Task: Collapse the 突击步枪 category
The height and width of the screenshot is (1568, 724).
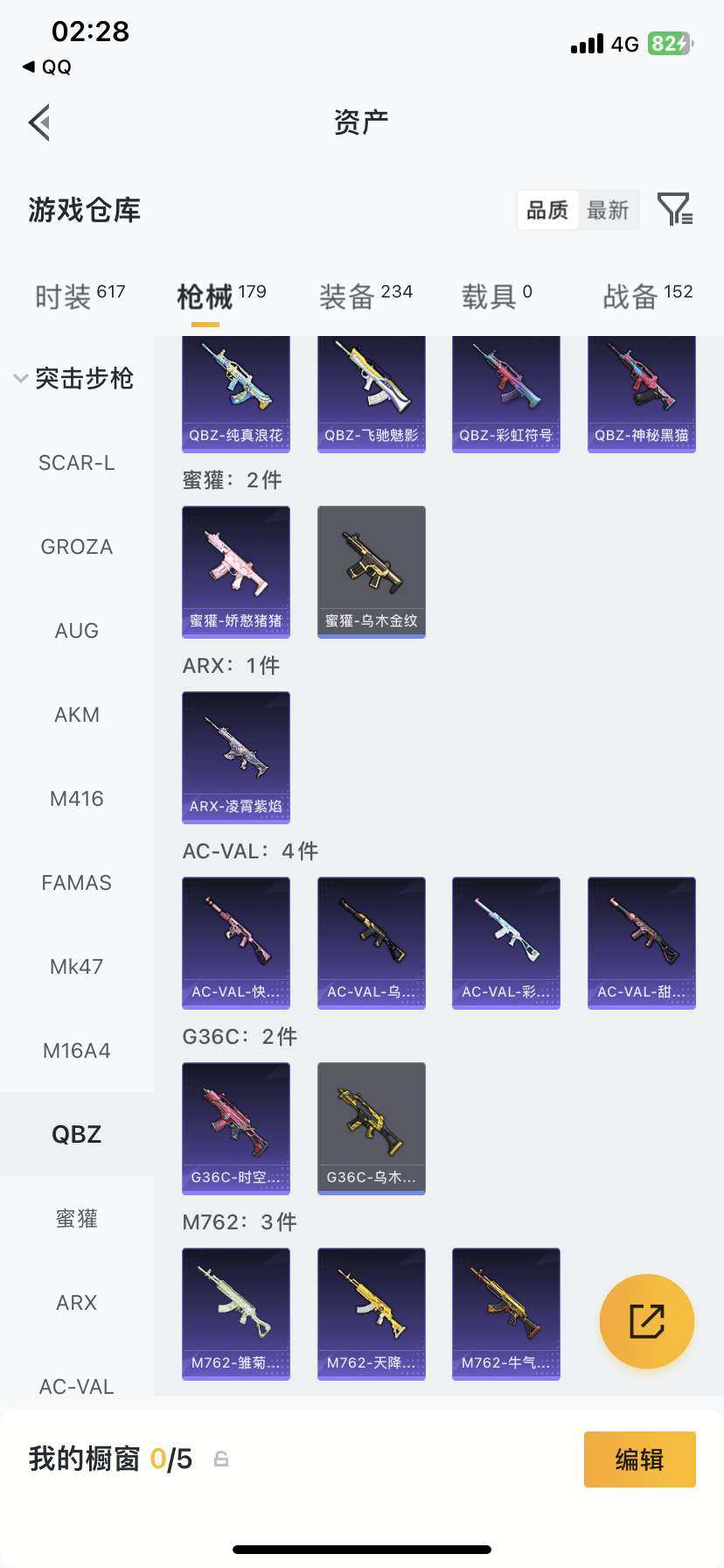Action: [73, 378]
